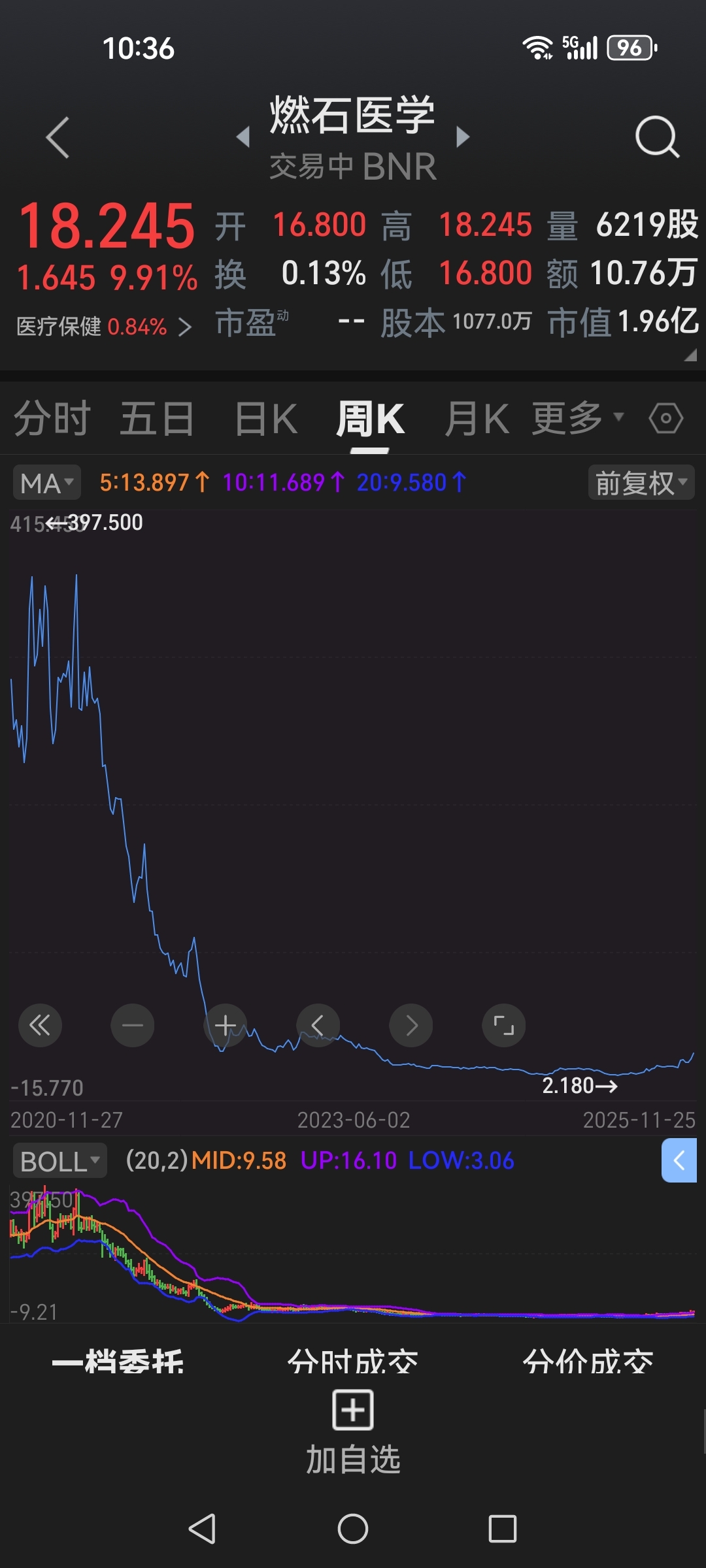The width and height of the screenshot is (706, 1568).
Task: Add stock to watchlist via 加自选
Action: coord(353,1432)
